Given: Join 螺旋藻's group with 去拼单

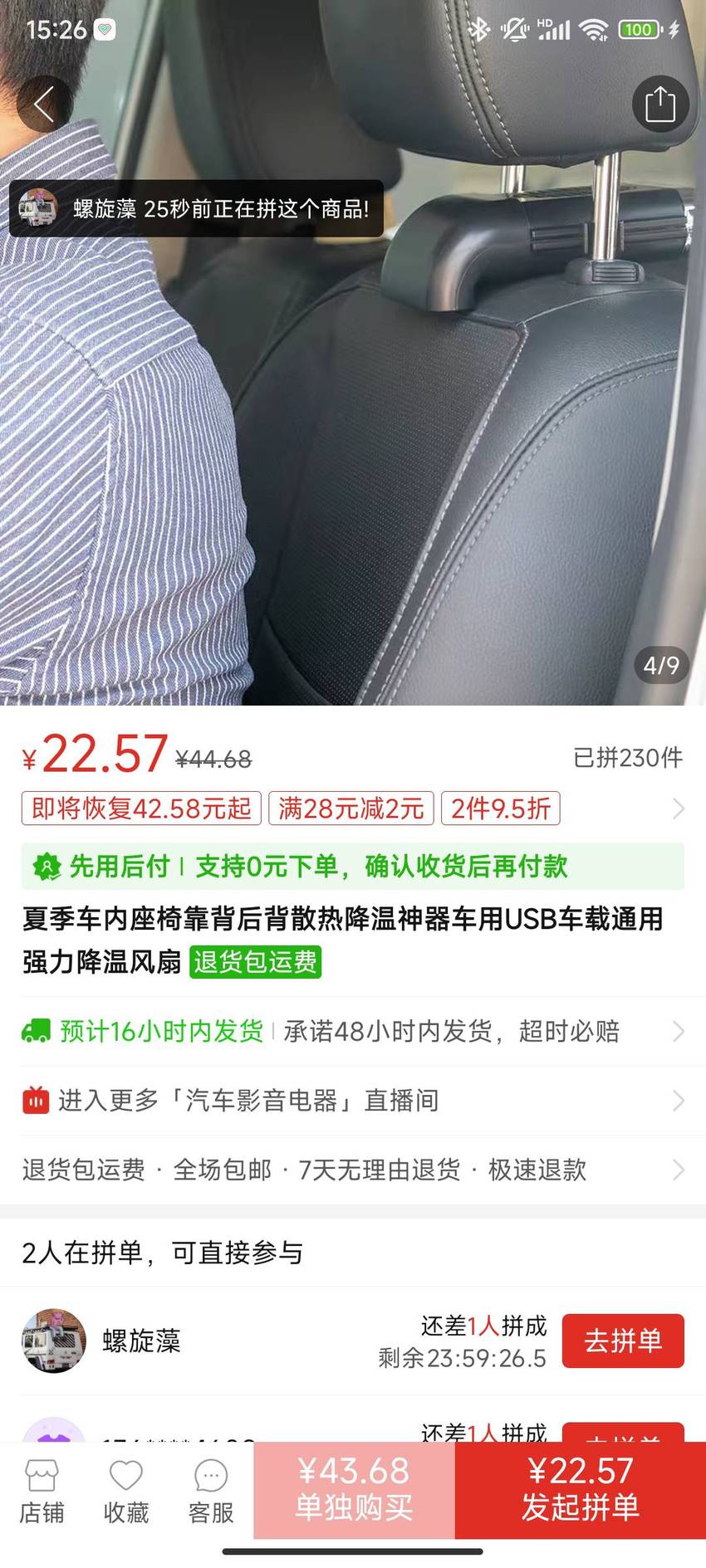Looking at the screenshot, I should (x=623, y=1341).
